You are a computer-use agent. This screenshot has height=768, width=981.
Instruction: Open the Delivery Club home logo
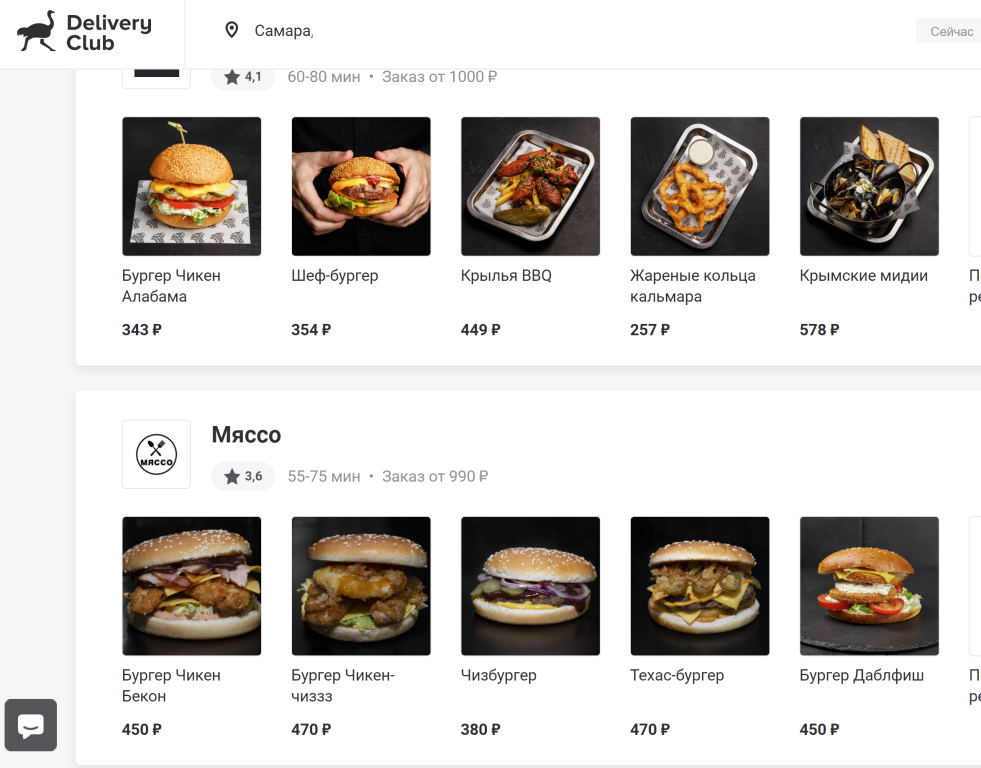coord(84,31)
